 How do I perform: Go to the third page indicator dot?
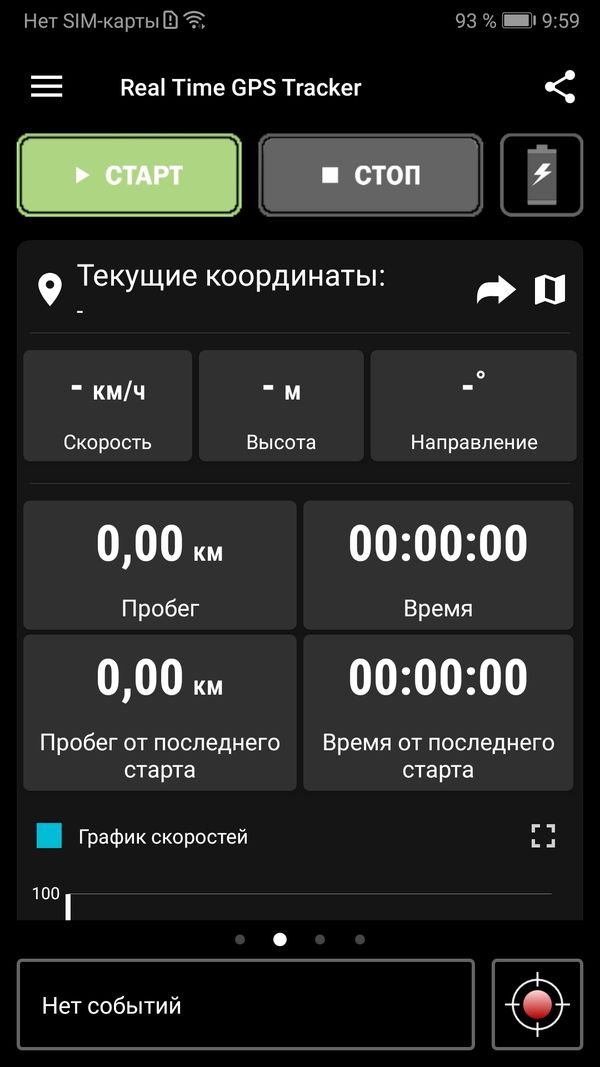pos(320,939)
